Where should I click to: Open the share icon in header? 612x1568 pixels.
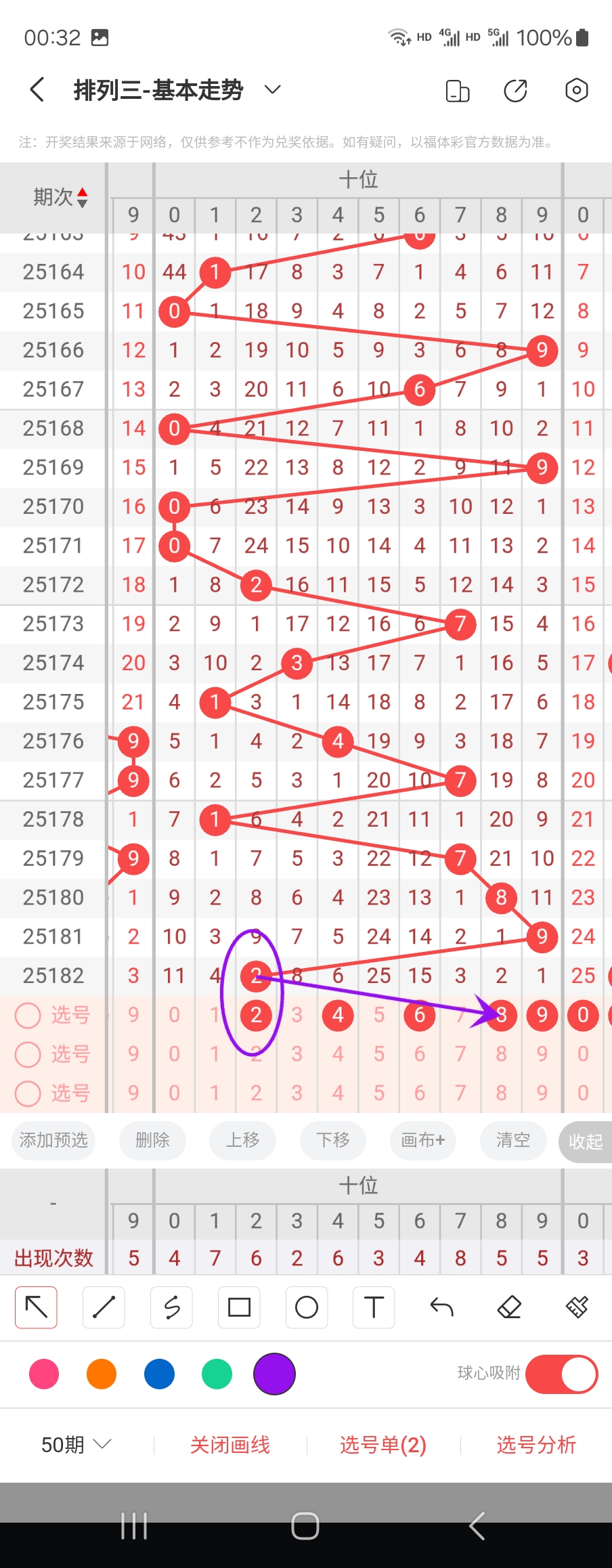click(516, 90)
